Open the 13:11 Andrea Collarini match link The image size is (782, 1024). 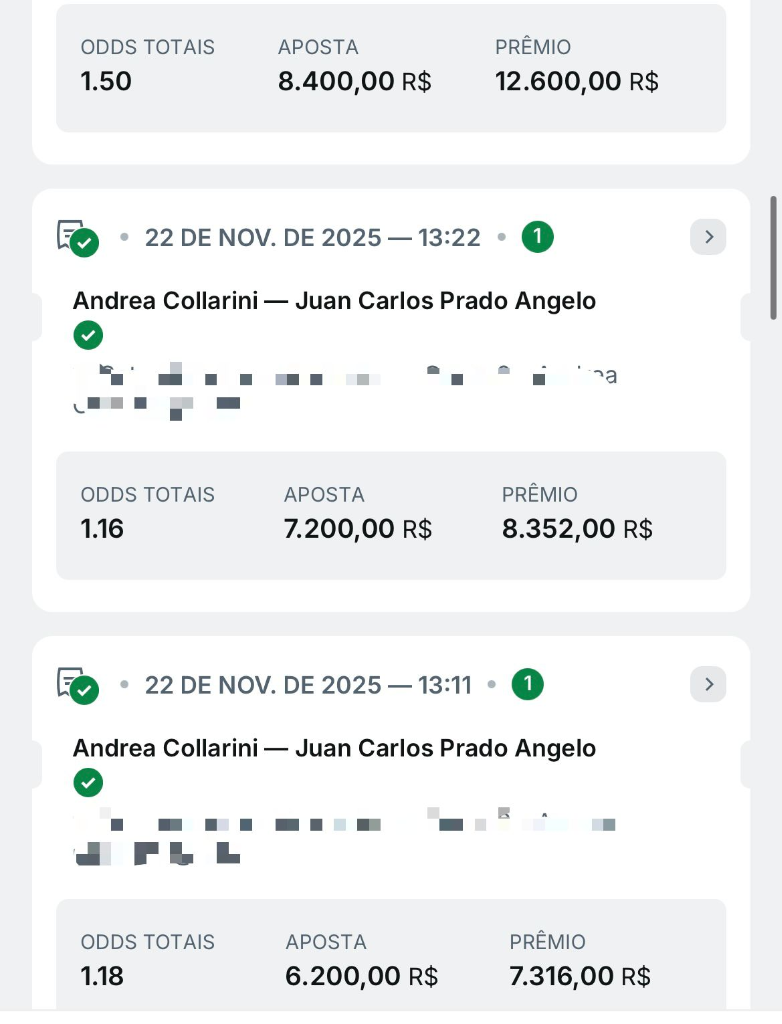[x=334, y=747]
